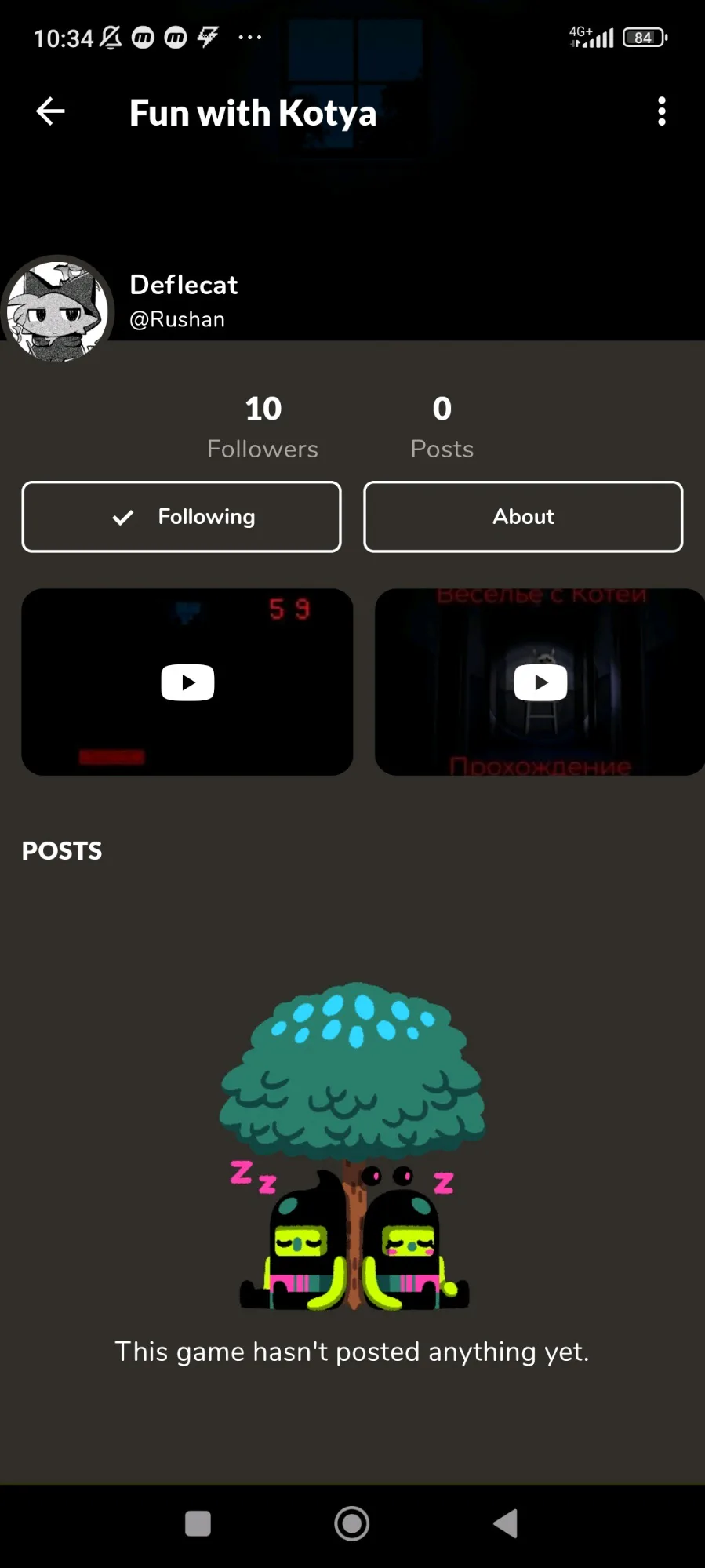
Task: Play the Прохождение walkthrough video
Action: pos(540,682)
